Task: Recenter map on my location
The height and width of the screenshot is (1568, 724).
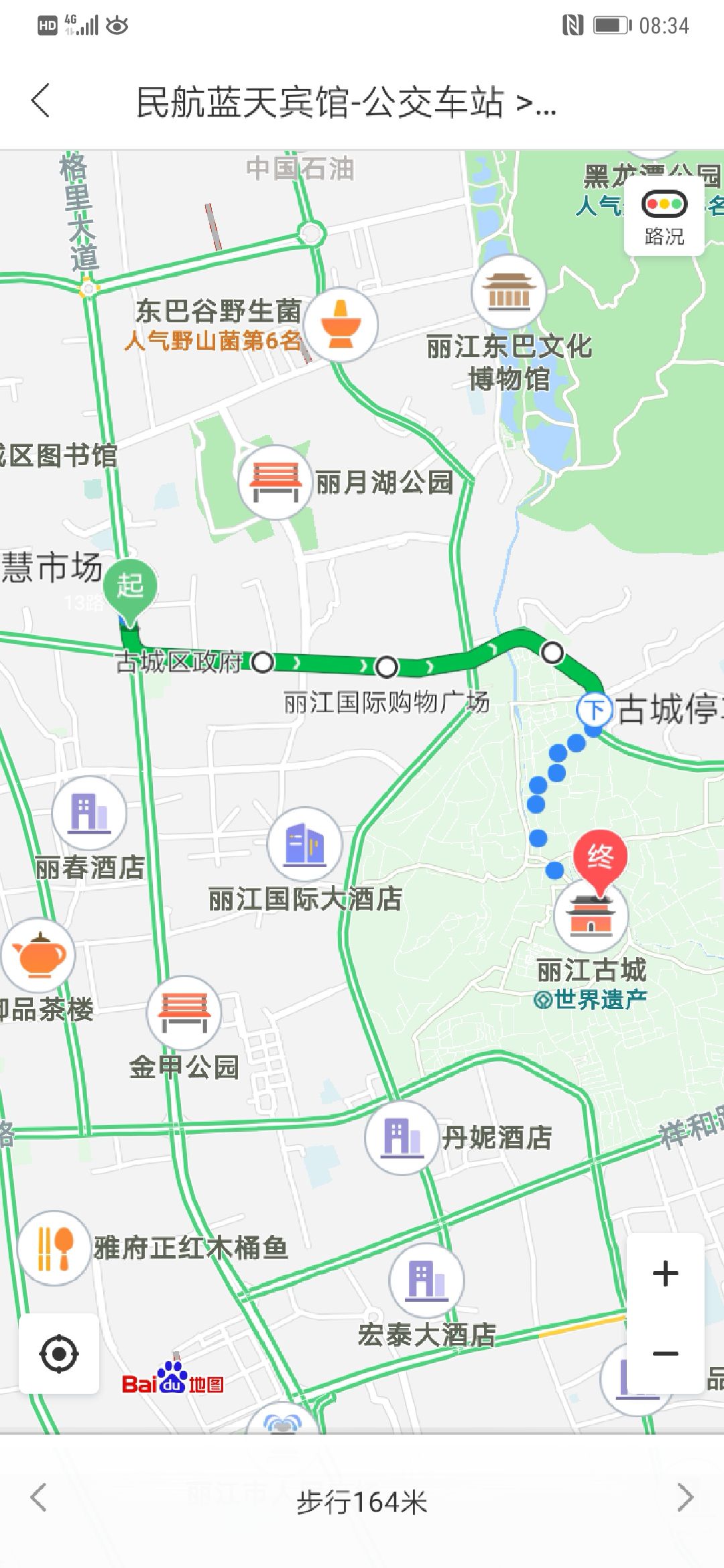Action: (59, 1354)
